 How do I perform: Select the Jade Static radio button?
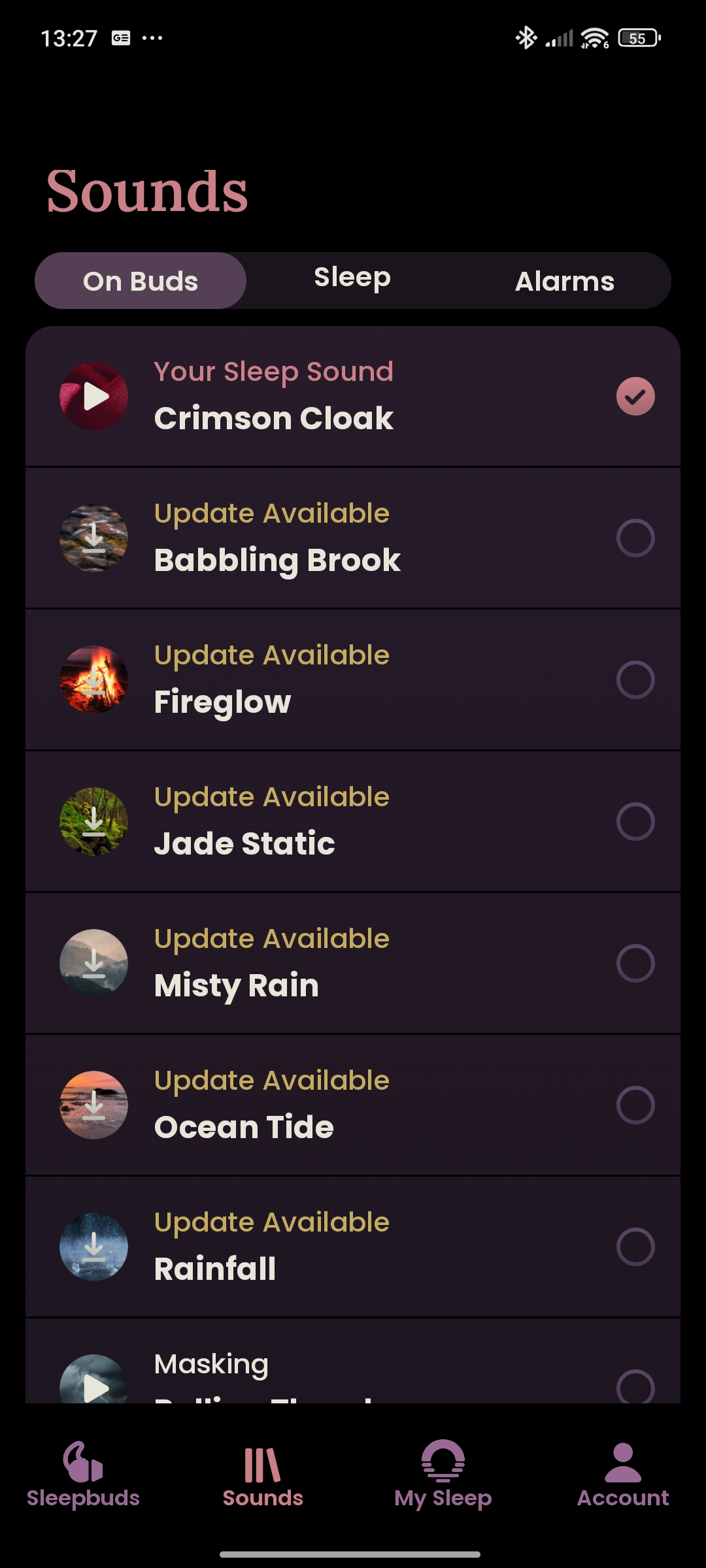click(635, 822)
